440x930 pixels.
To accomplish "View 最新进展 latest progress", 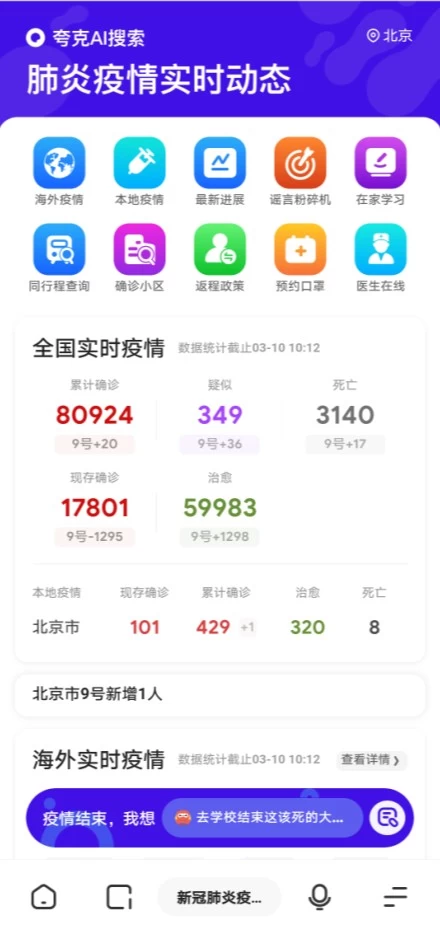I will click(220, 171).
